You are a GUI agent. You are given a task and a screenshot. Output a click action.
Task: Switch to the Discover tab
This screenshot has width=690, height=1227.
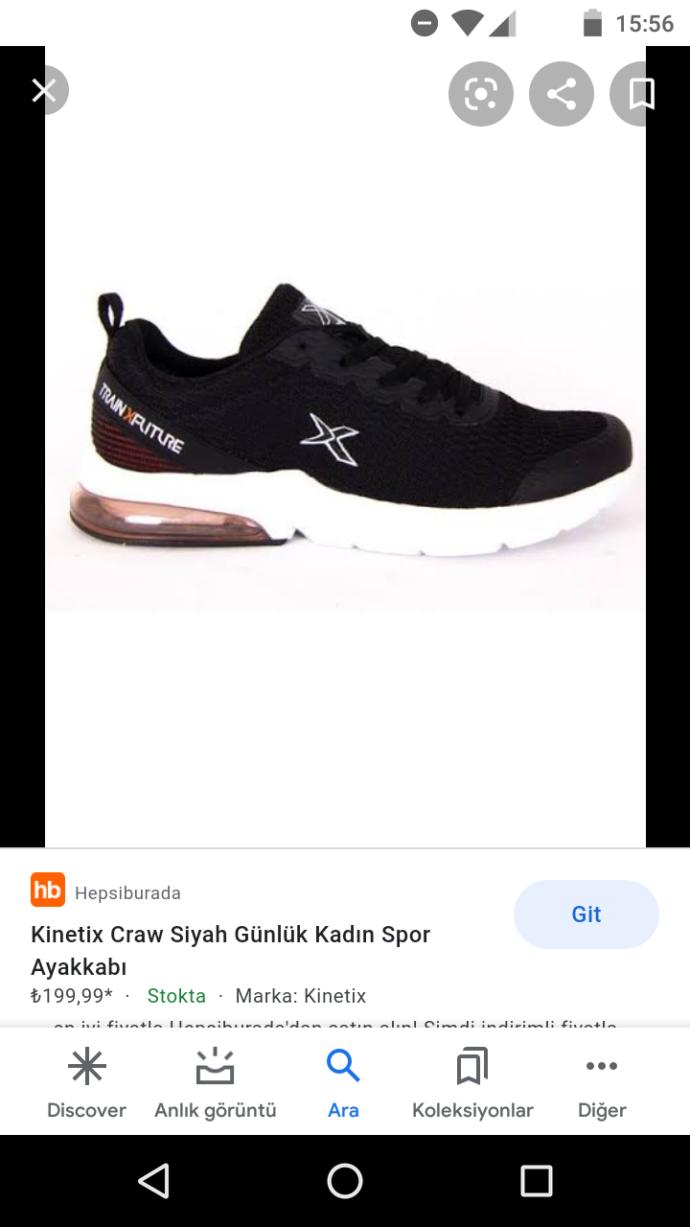coord(87,1083)
